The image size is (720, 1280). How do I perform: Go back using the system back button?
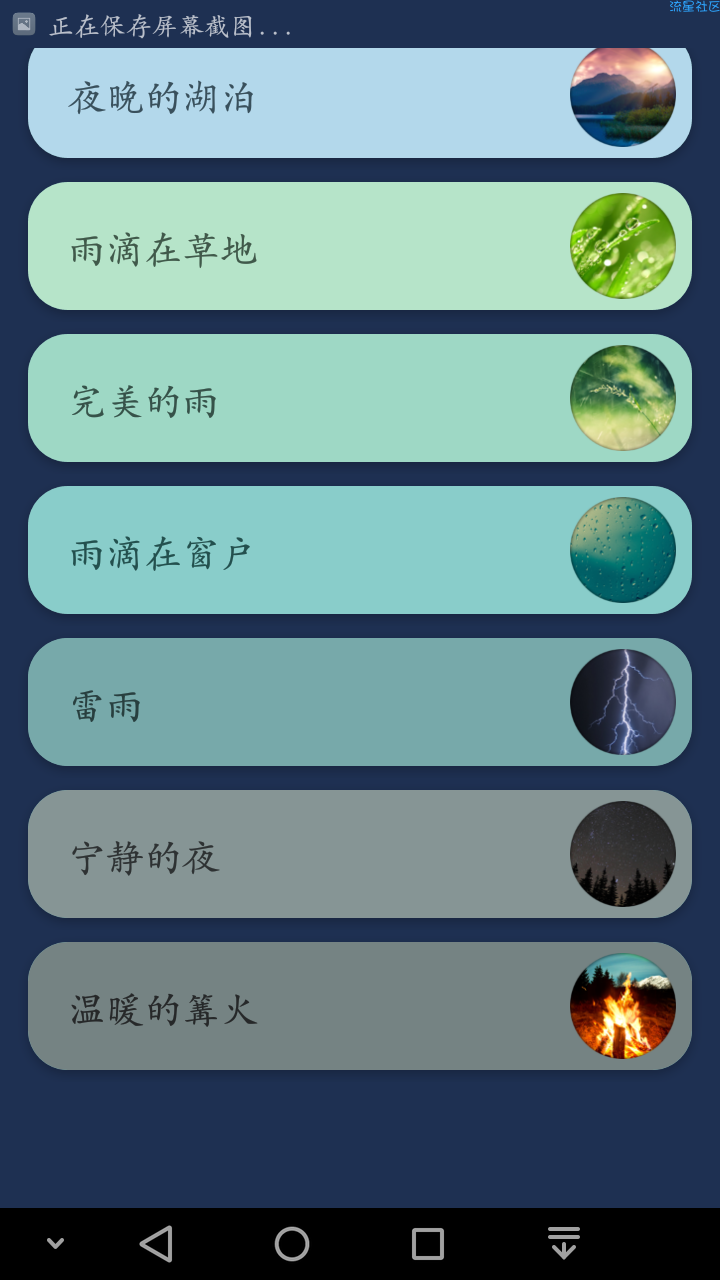tap(156, 1244)
